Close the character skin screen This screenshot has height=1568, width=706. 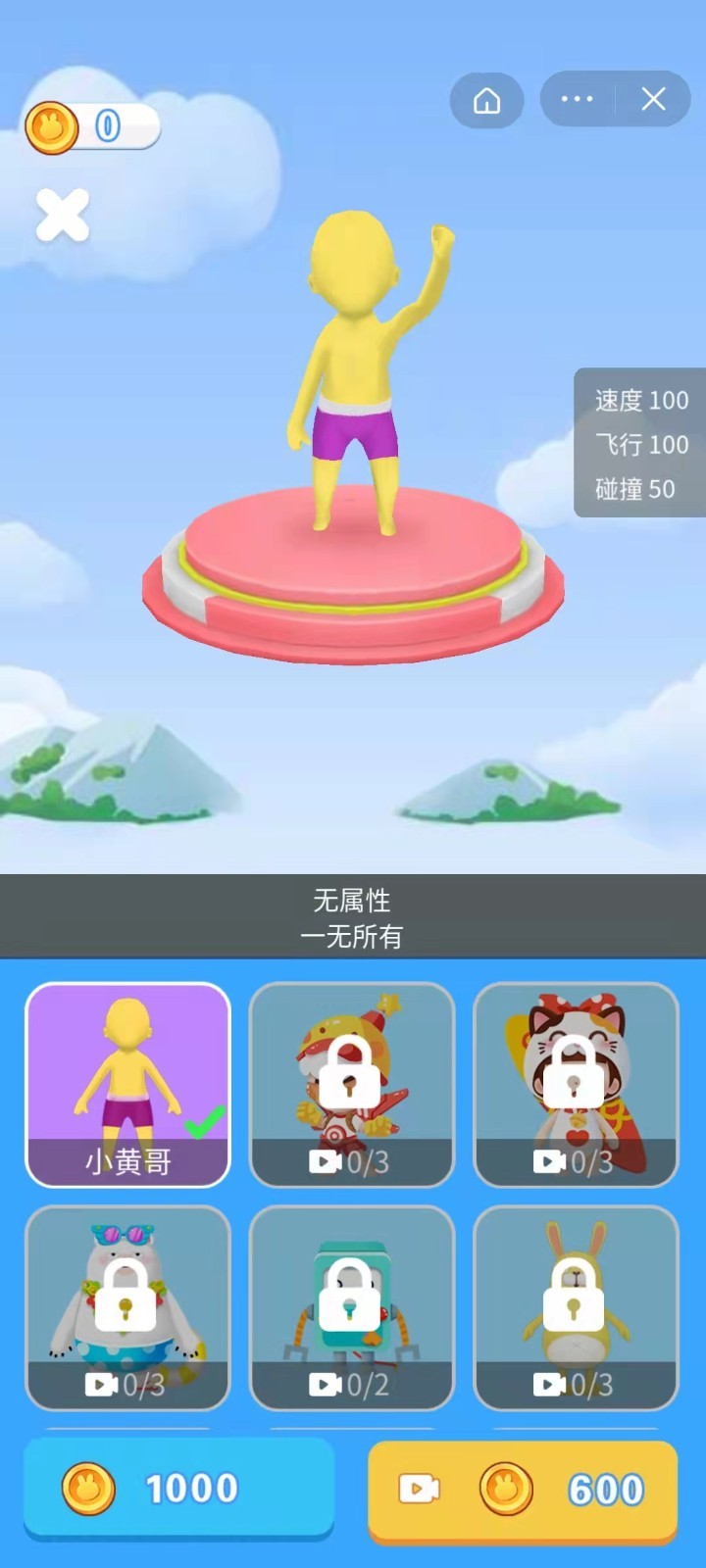point(63,215)
